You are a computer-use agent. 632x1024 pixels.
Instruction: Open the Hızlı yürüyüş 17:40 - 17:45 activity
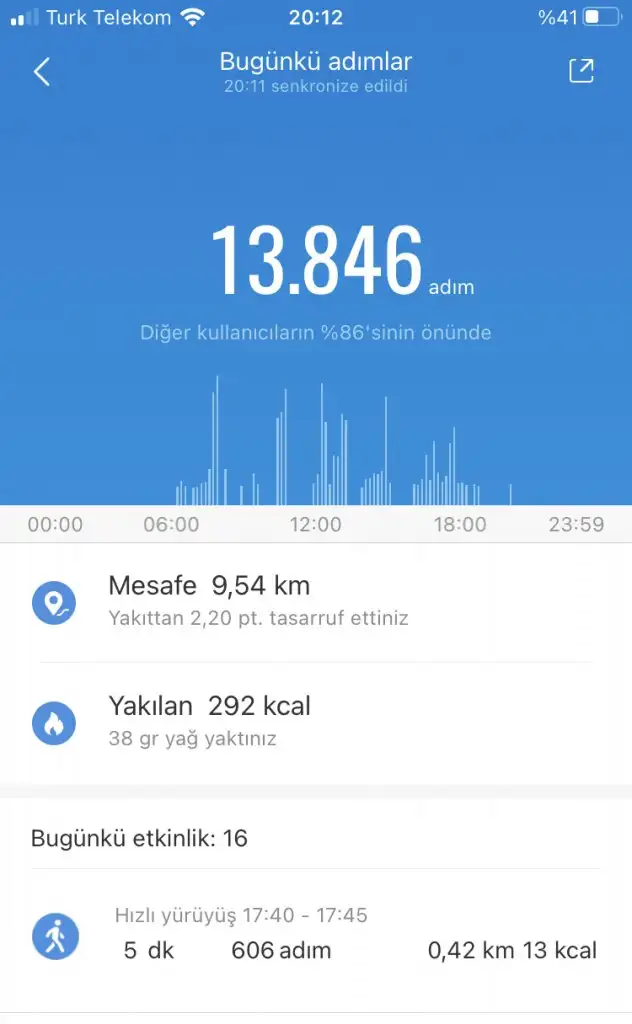315,936
